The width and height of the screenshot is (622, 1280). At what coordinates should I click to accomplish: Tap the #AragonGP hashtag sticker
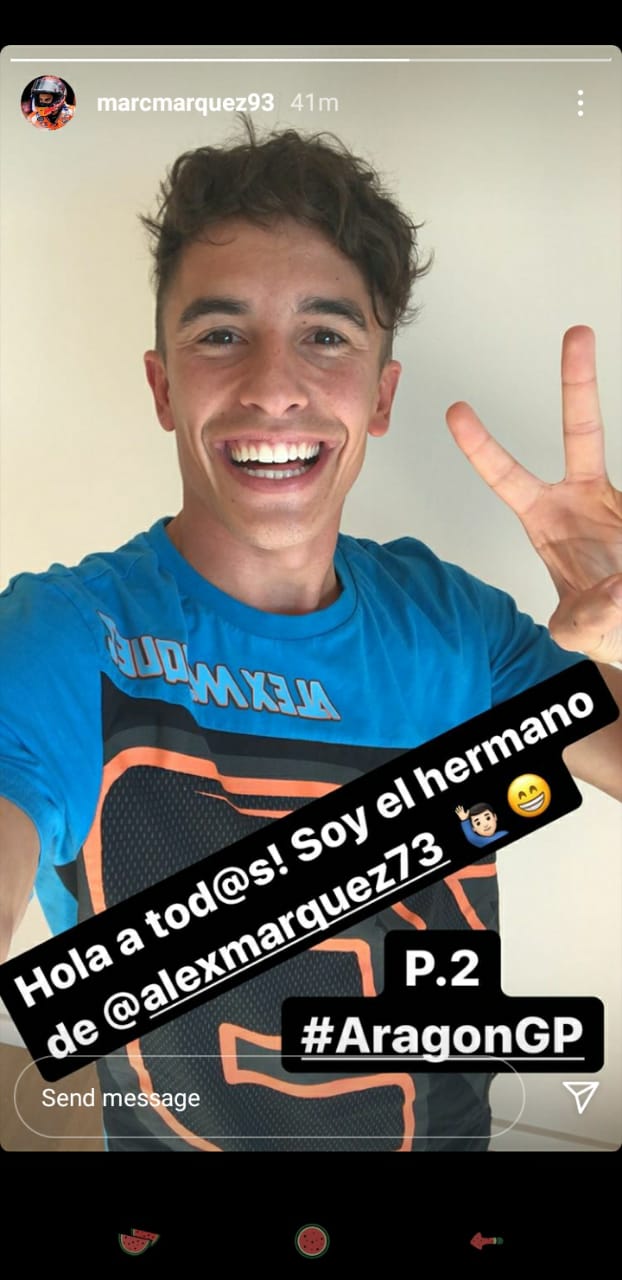coord(442,1036)
